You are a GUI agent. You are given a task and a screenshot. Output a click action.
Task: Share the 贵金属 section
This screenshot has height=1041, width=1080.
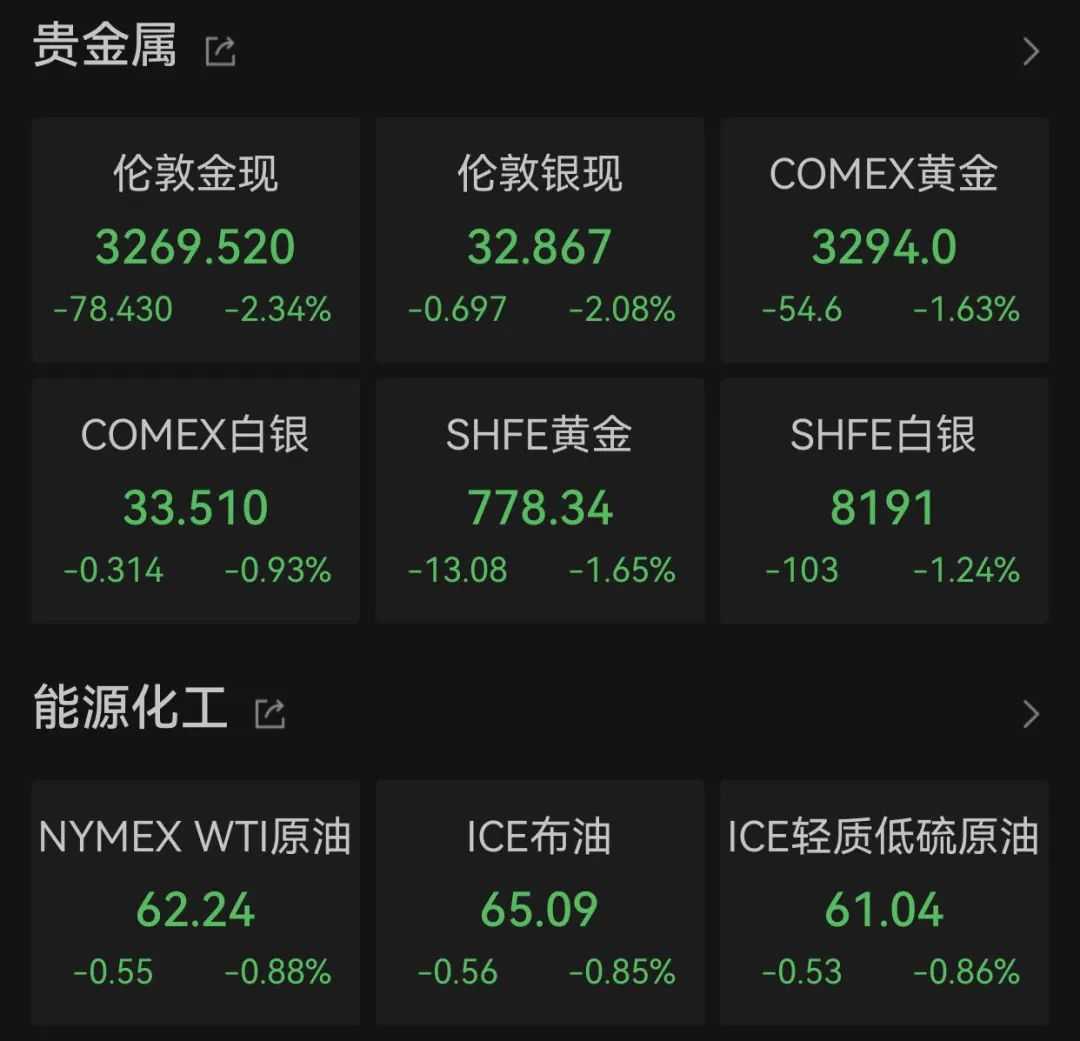click(x=220, y=51)
